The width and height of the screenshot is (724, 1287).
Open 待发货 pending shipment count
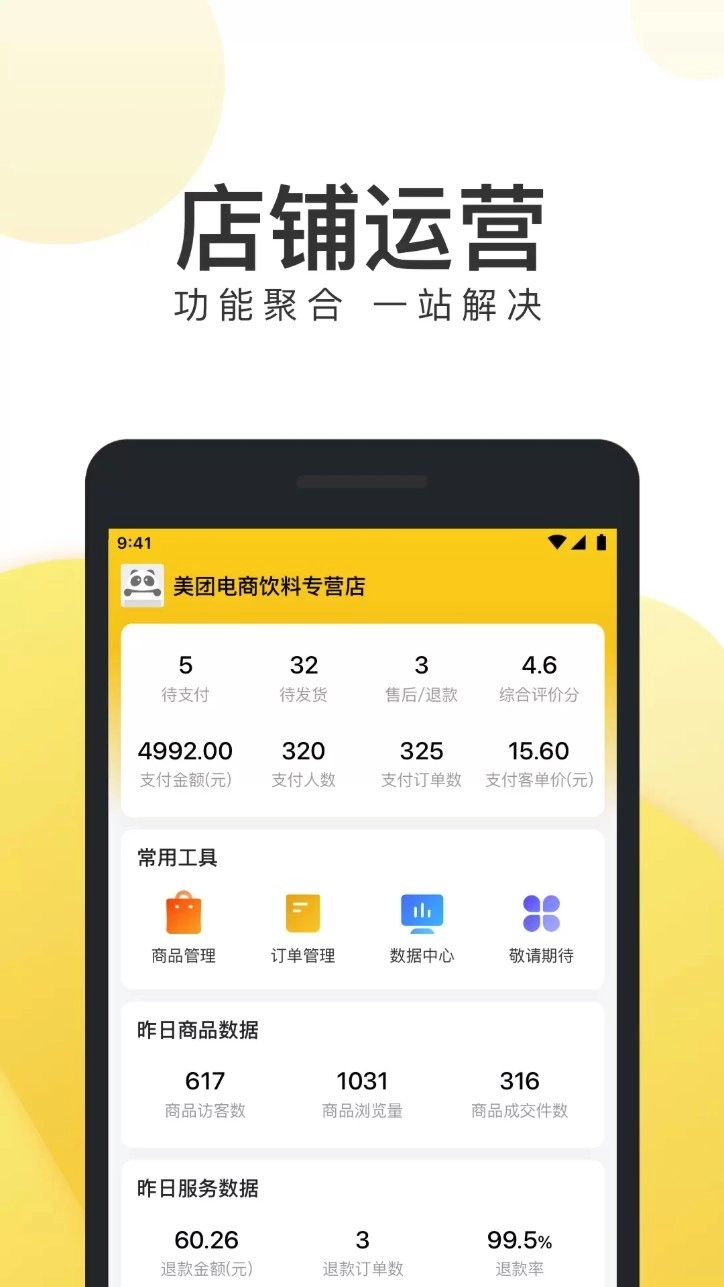303,675
